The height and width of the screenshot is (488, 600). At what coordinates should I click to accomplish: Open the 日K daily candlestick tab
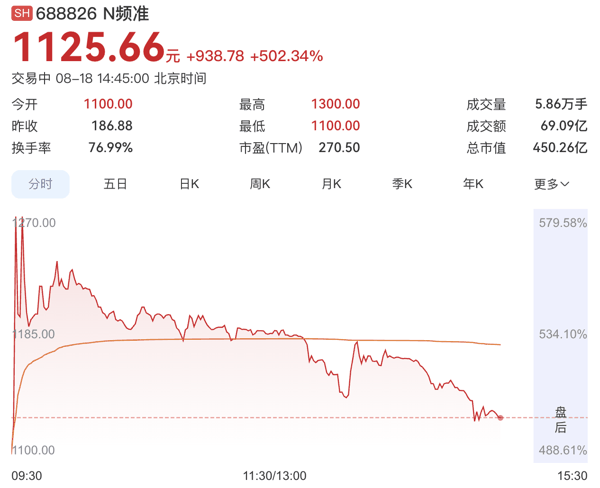[189, 184]
